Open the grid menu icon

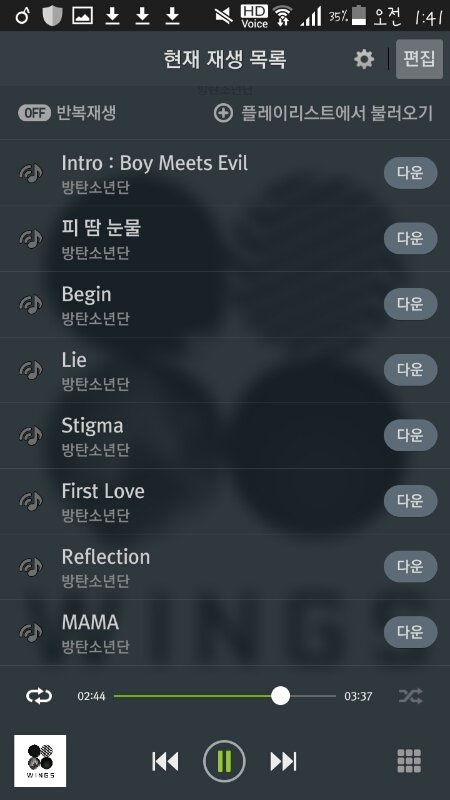409,761
